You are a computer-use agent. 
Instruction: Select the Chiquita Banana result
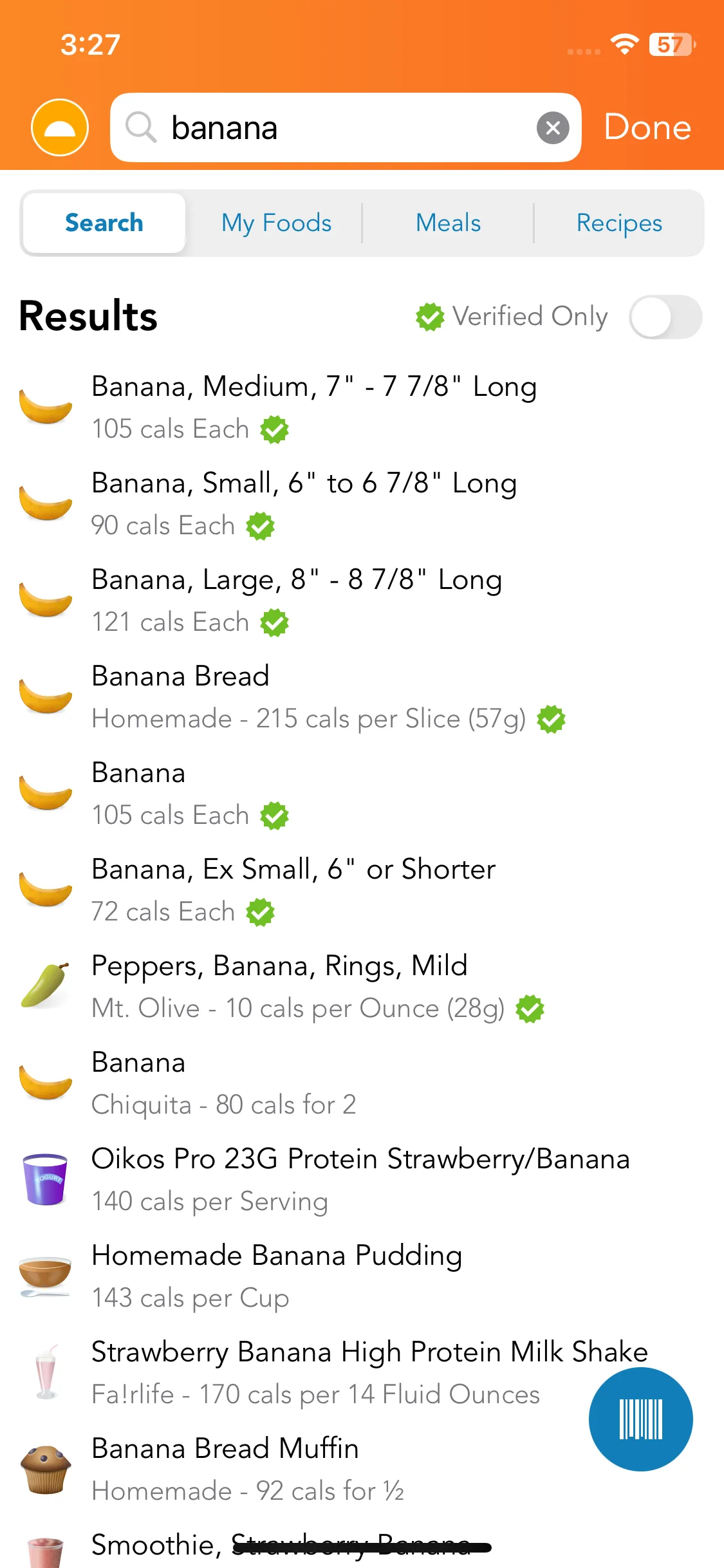(223, 1083)
